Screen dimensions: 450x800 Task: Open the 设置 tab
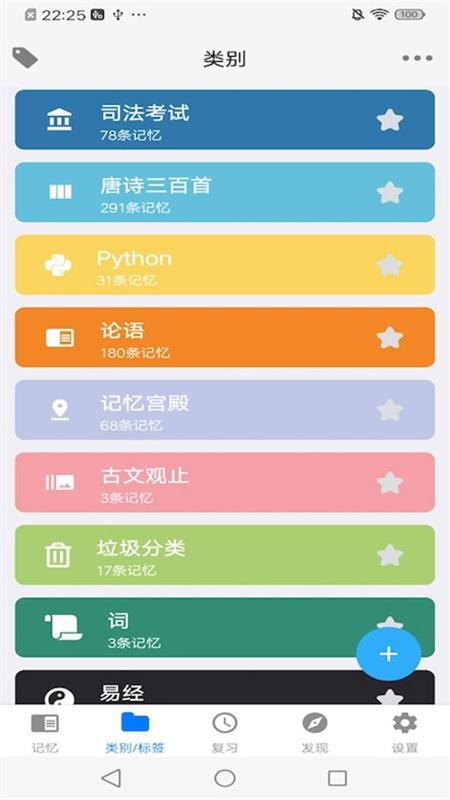(405, 734)
